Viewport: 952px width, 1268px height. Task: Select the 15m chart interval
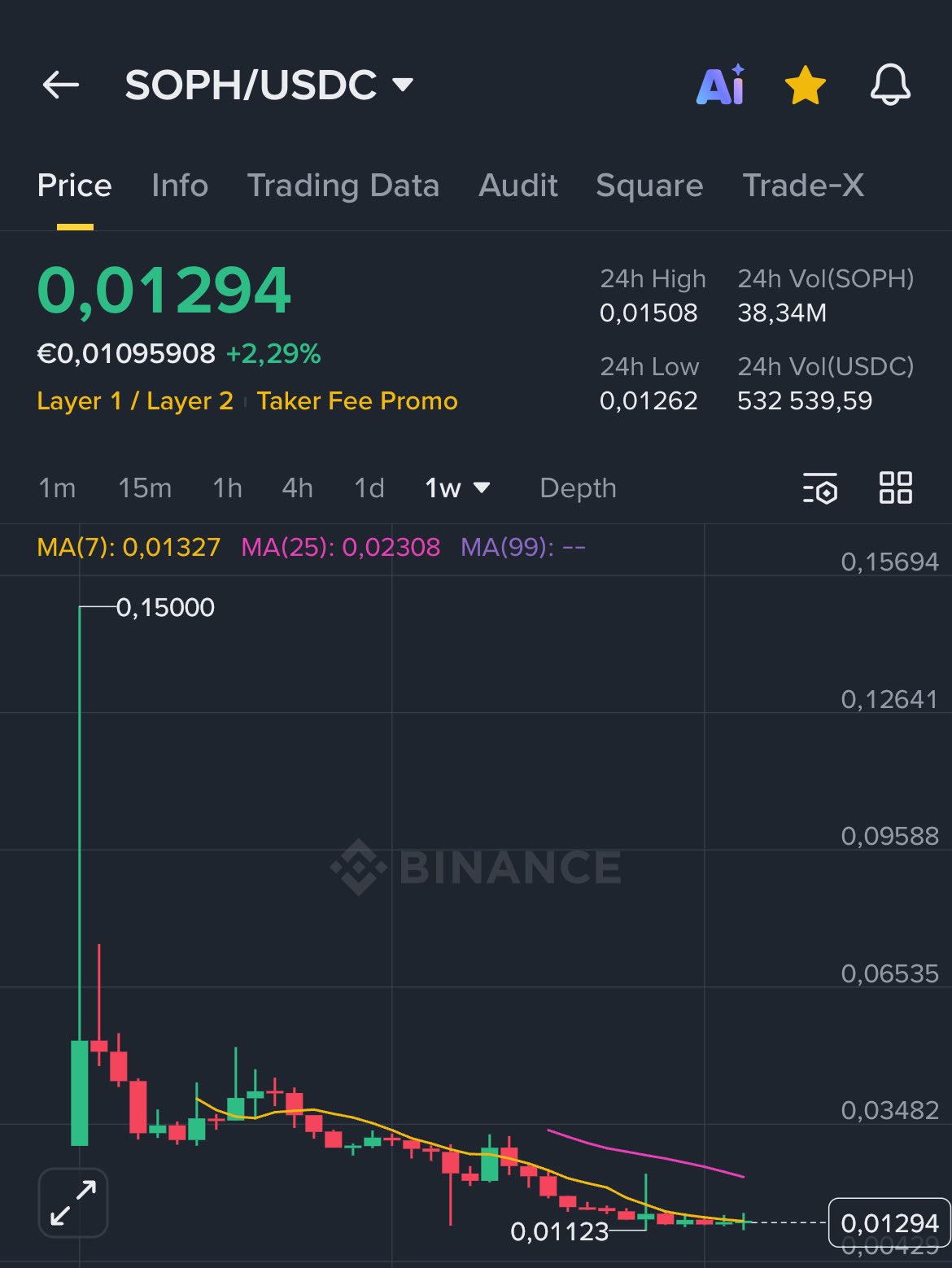point(145,488)
